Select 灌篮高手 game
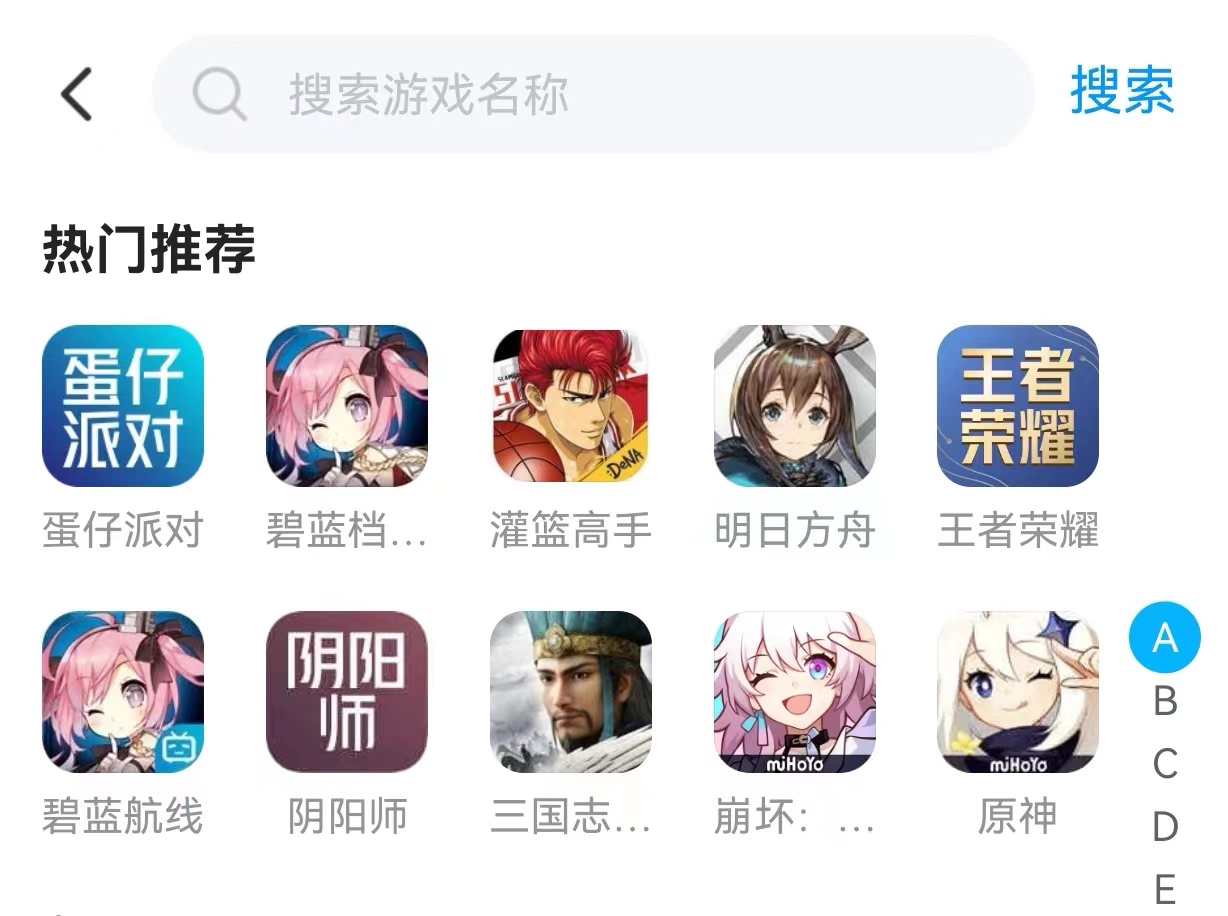1228x916 pixels. (x=571, y=406)
